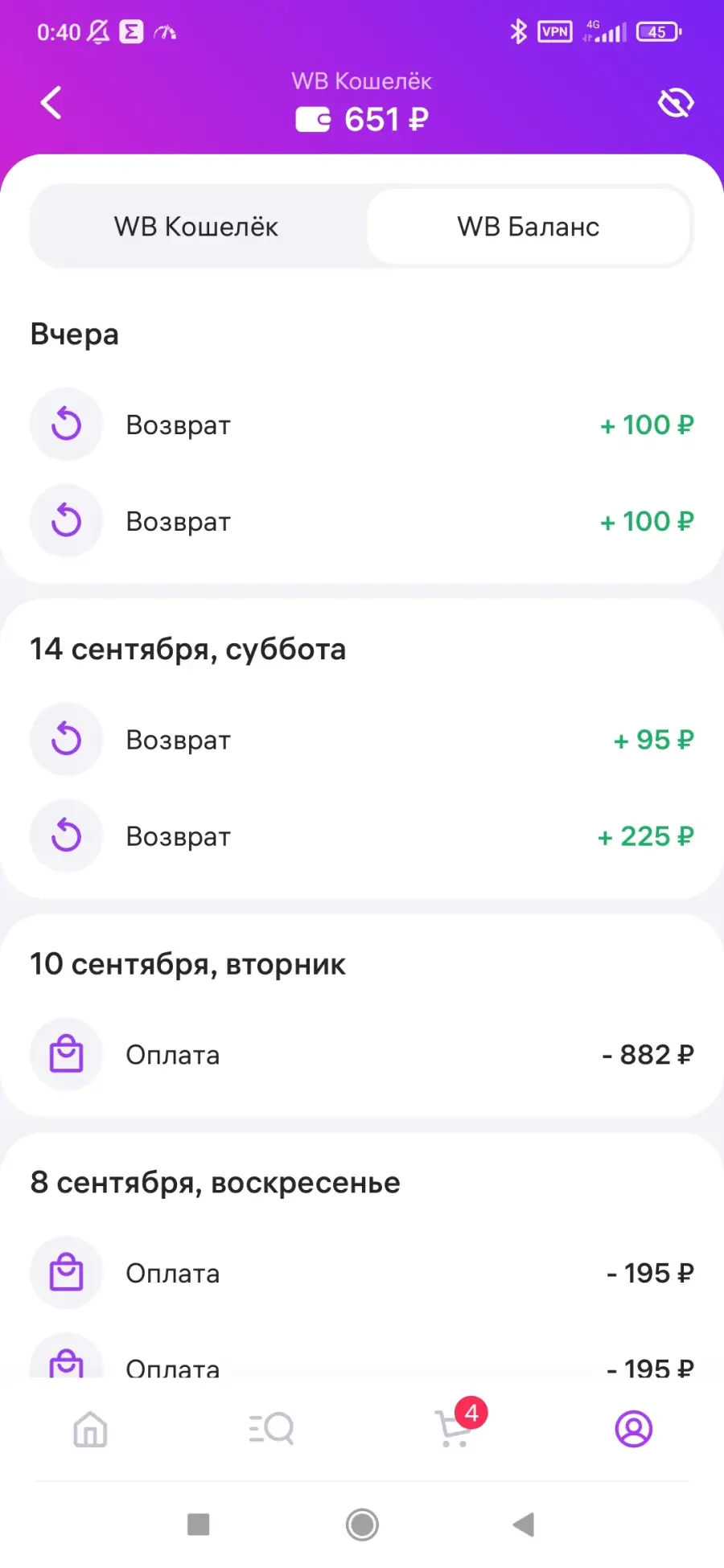Tap the system recent apps button

click(x=199, y=1524)
